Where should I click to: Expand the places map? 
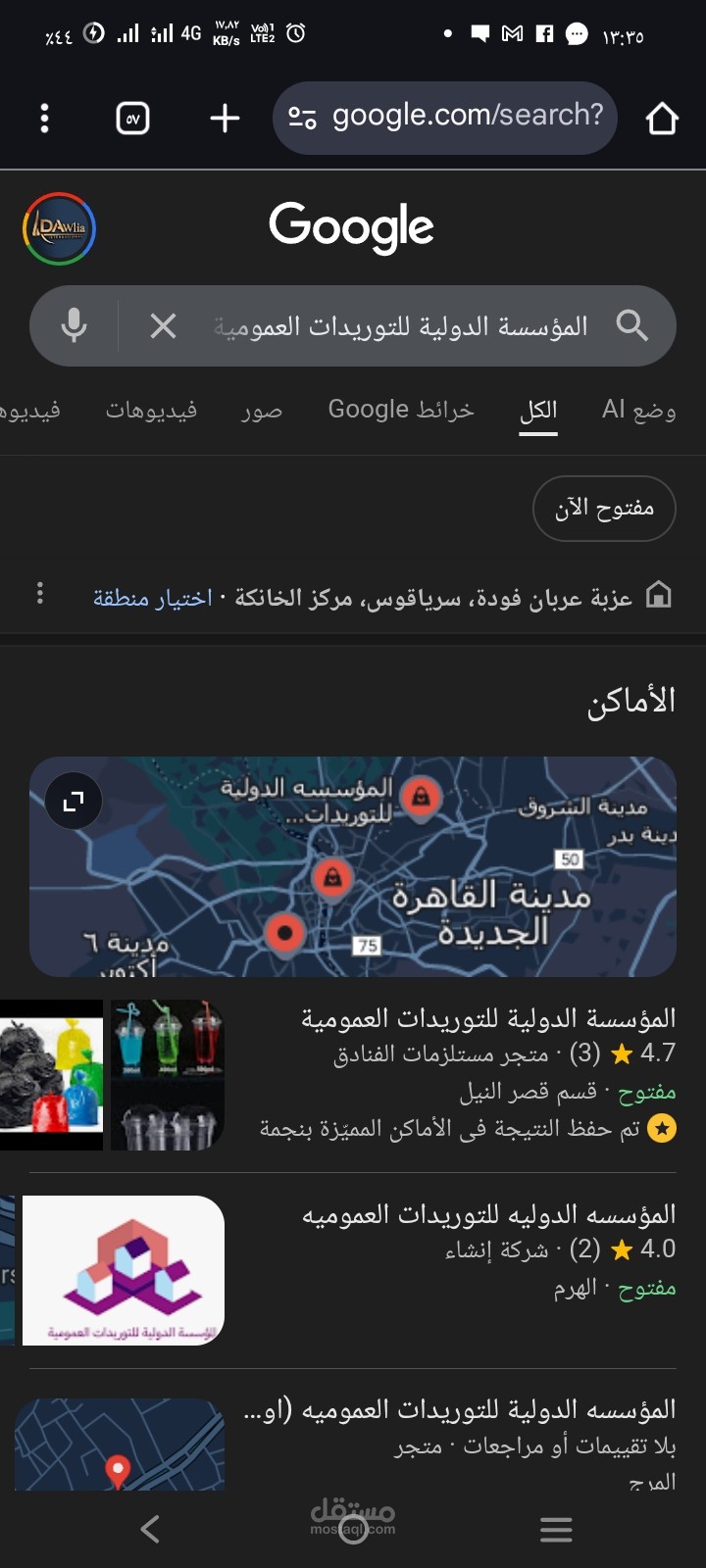coord(74,802)
